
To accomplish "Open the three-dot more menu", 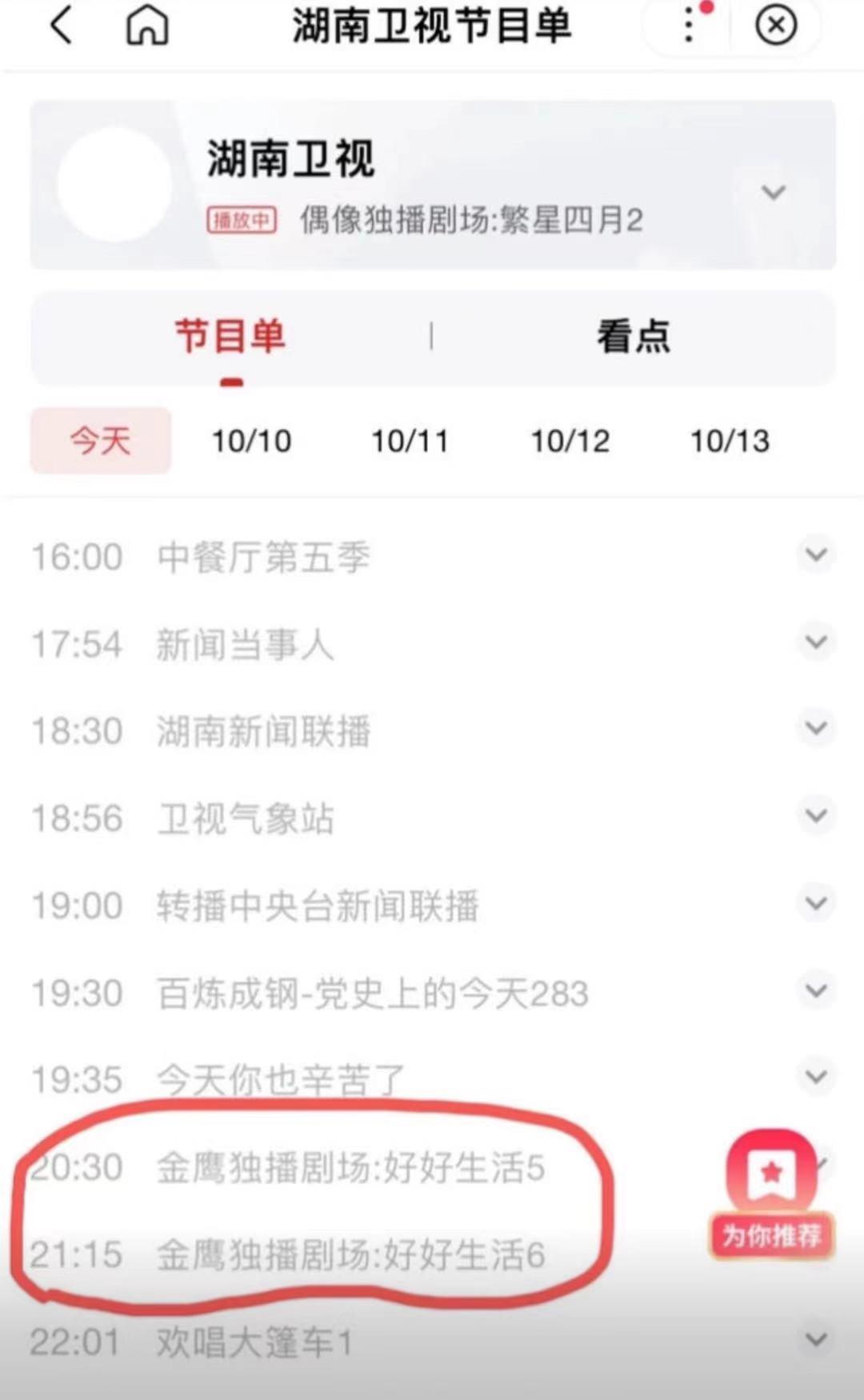I will [x=690, y=26].
